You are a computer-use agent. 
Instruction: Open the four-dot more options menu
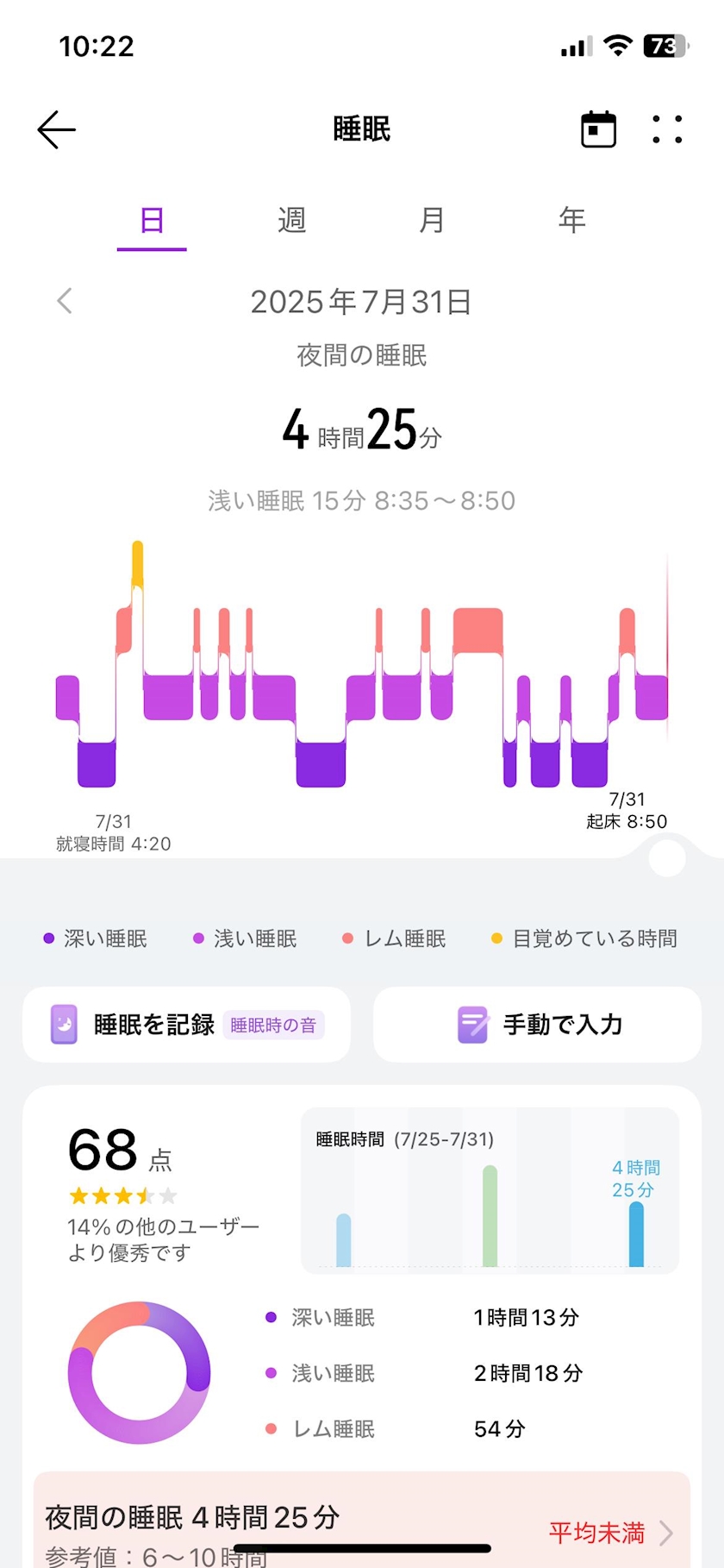pos(667,129)
